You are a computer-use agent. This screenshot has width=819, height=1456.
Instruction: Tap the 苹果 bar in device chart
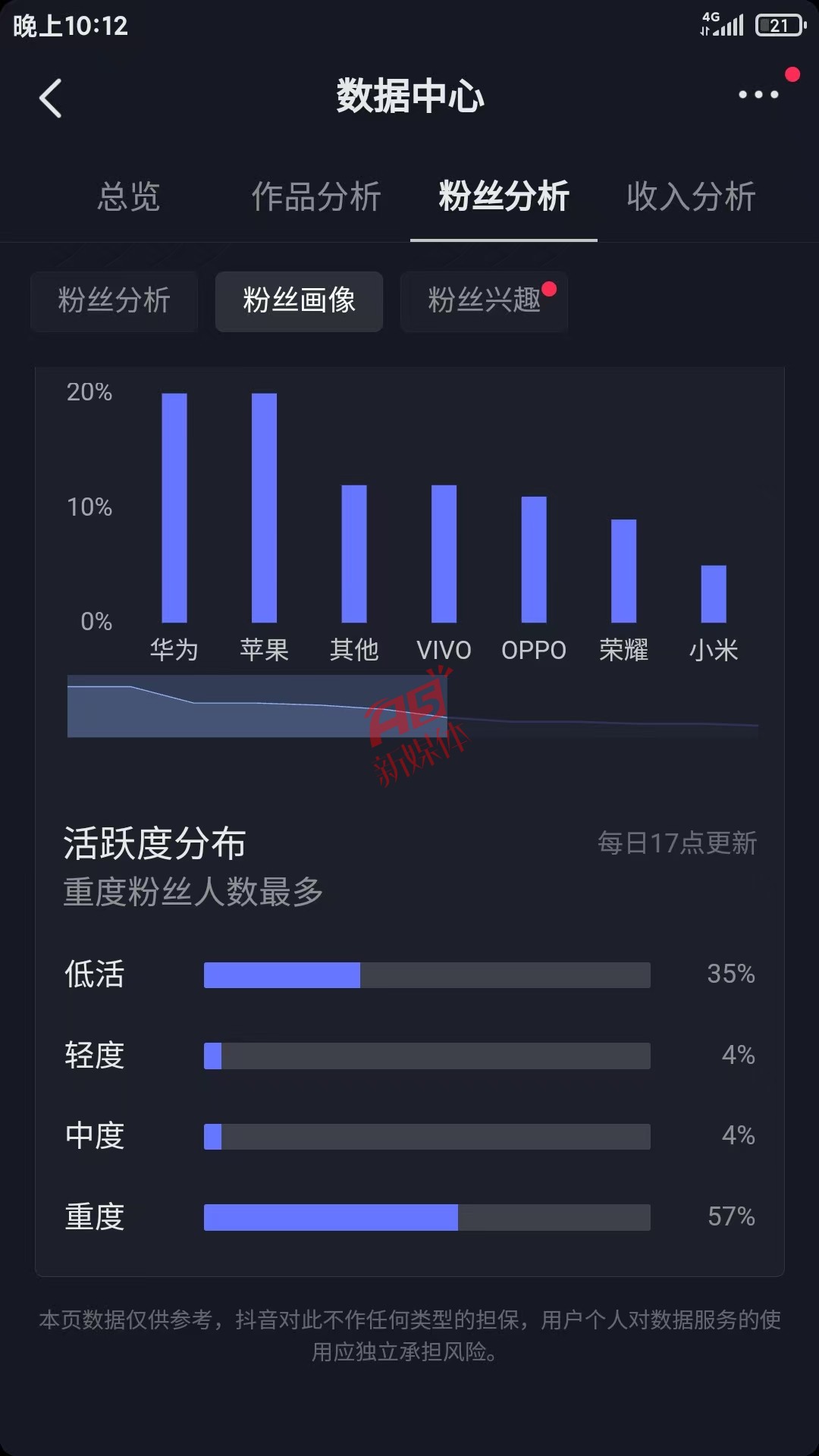[x=264, y=507]
